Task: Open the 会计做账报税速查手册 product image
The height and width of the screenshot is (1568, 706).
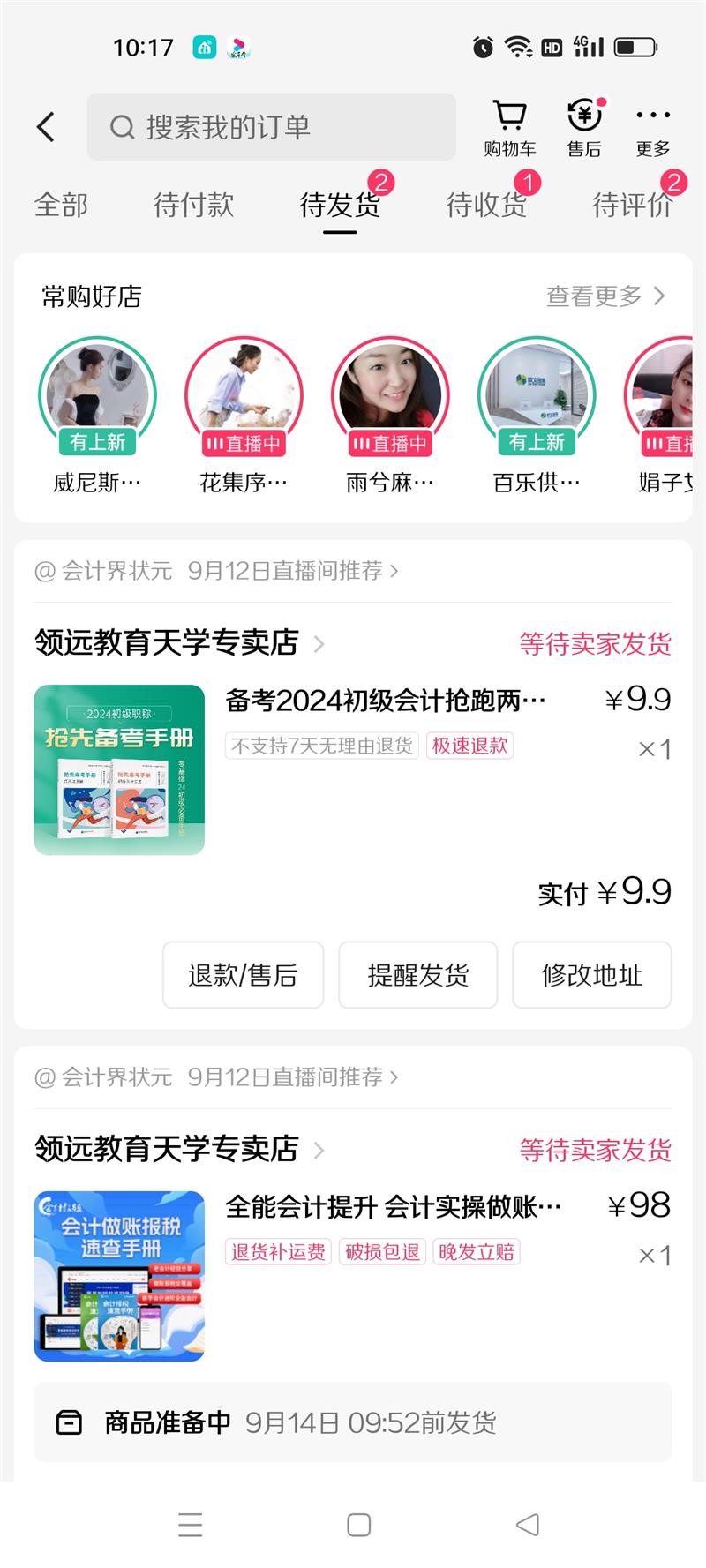Action: pyautogui.click(x=119, y=1276)
